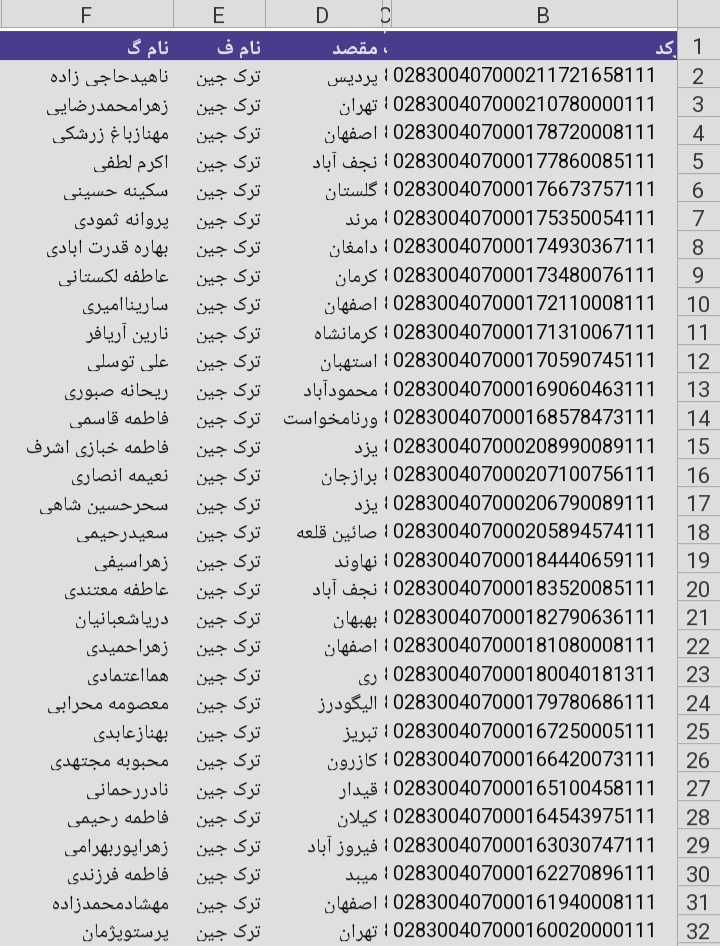The width and height of the screenshot is (720, 946).
Task: Select row 5 header
Action: point(698,161)
